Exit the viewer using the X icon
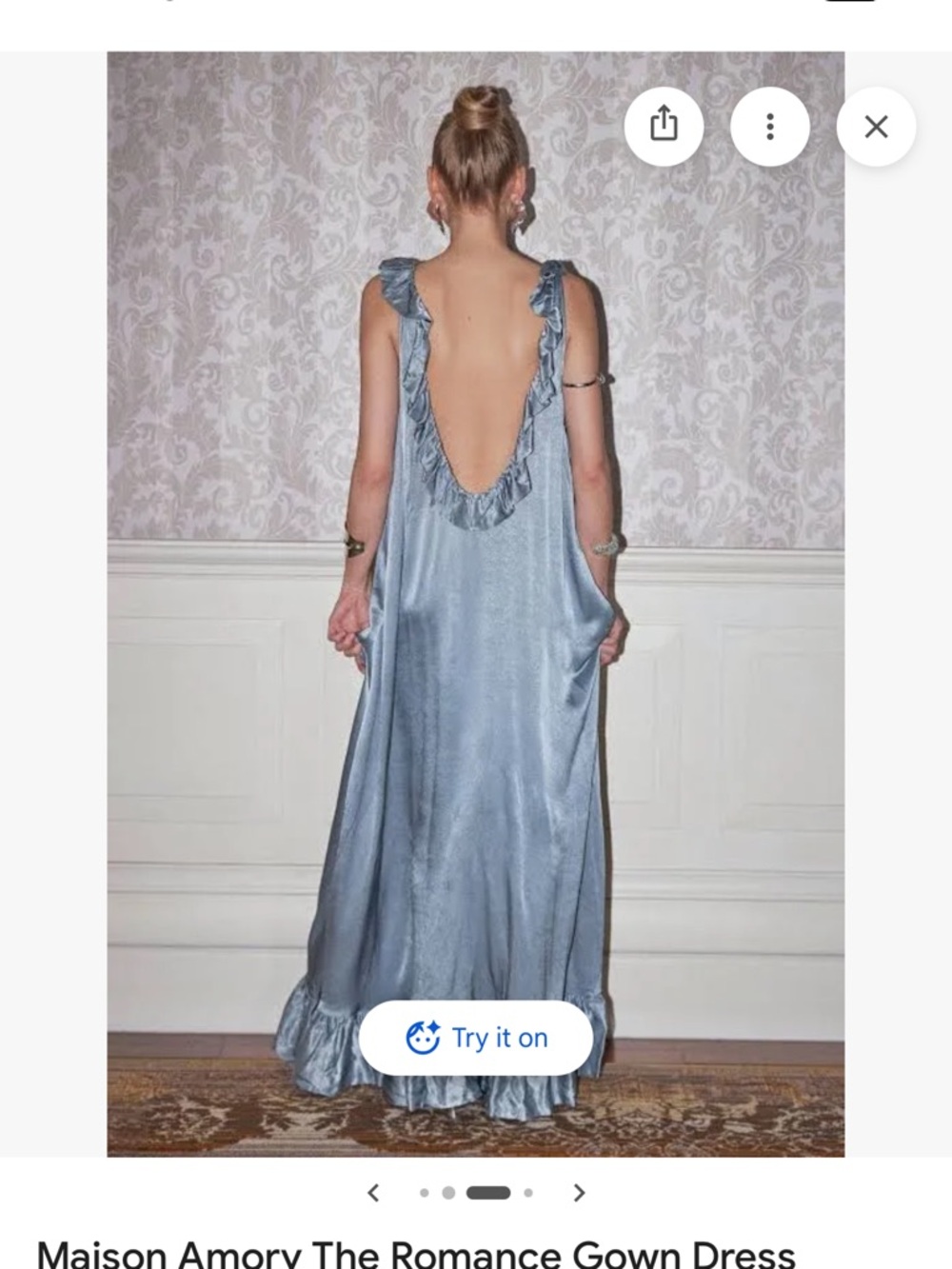Image resolution: width=952 pixels, height=1269 pixels. 874,126
